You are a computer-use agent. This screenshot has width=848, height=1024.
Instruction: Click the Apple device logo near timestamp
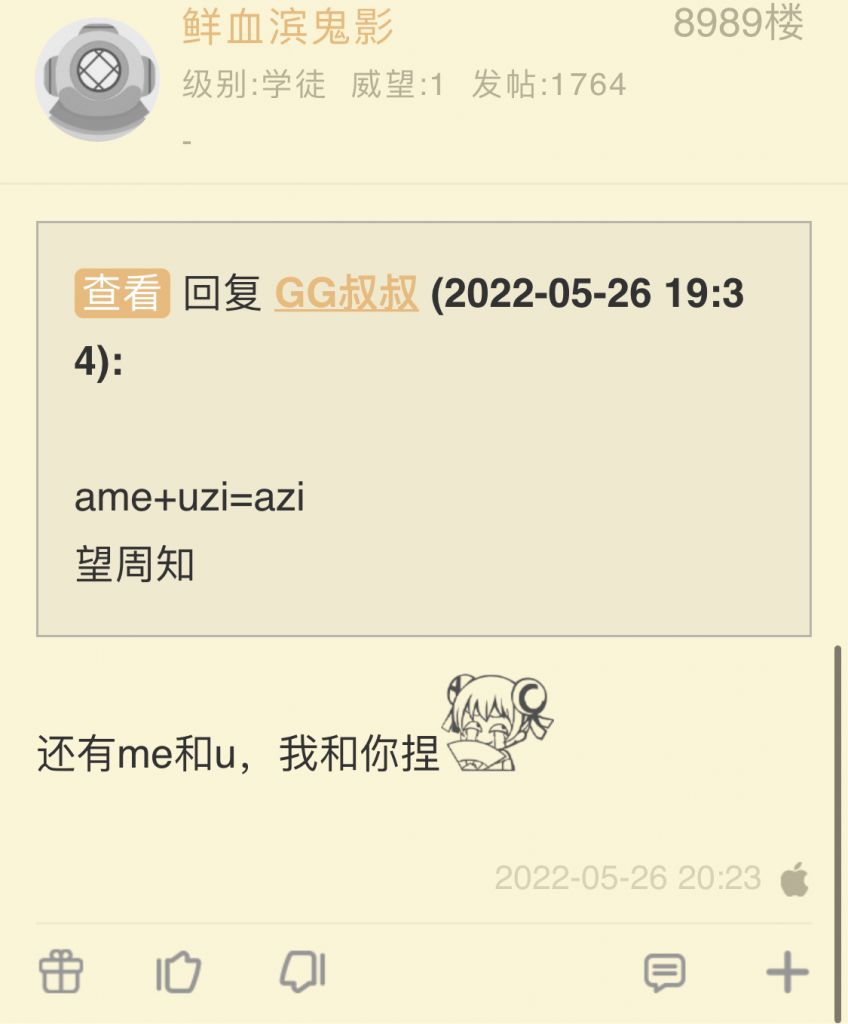tap(793, 880)
